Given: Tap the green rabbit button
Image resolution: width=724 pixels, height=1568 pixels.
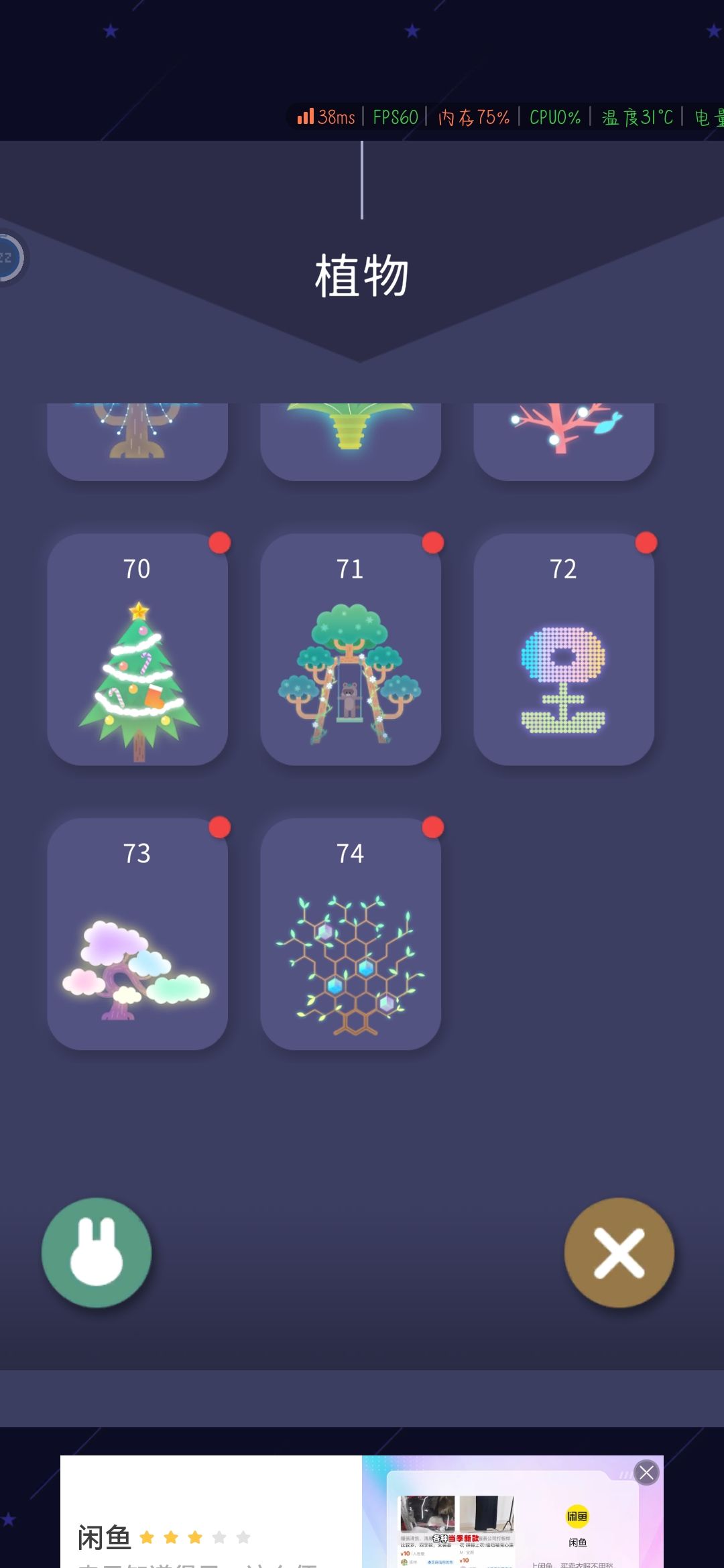Looking at the screenshot, I should (x=97, y=1252).
